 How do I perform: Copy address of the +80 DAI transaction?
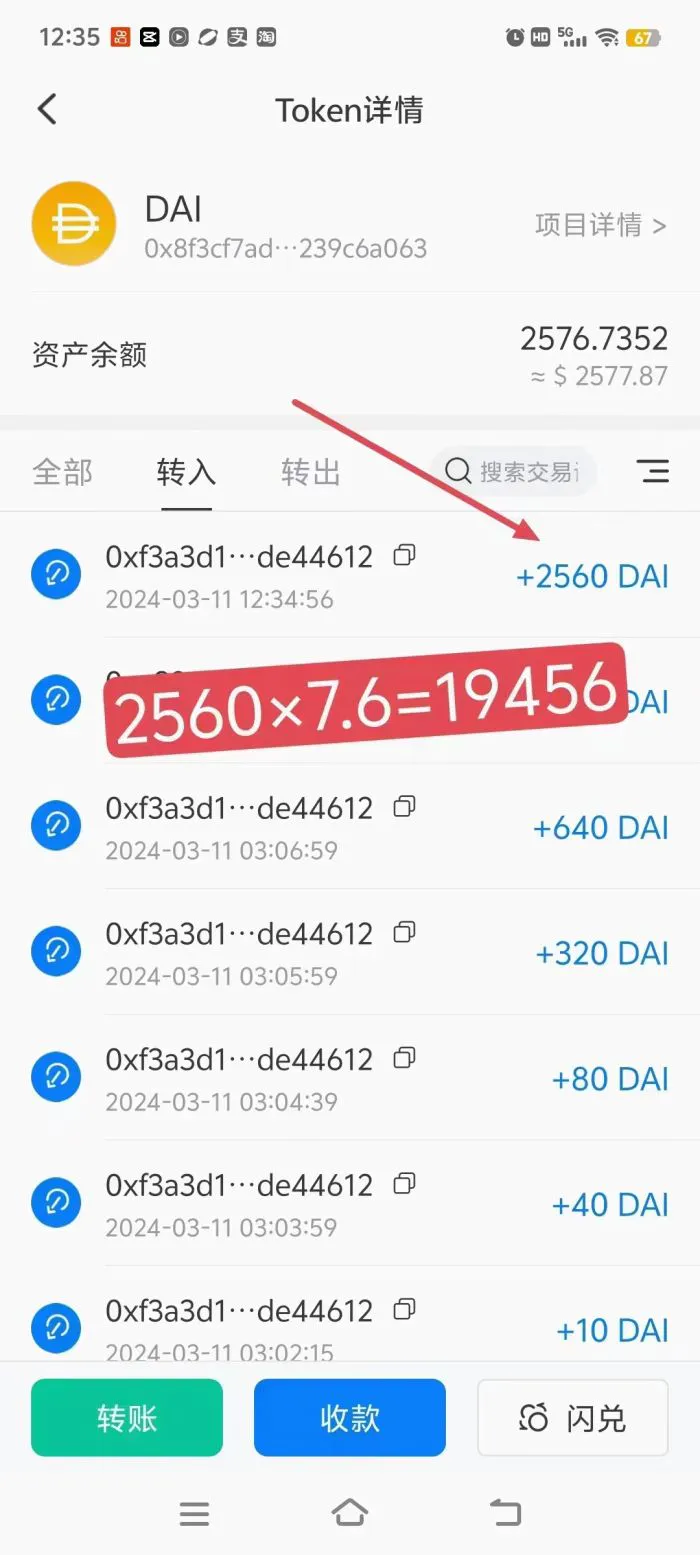tap(404, 1058)
